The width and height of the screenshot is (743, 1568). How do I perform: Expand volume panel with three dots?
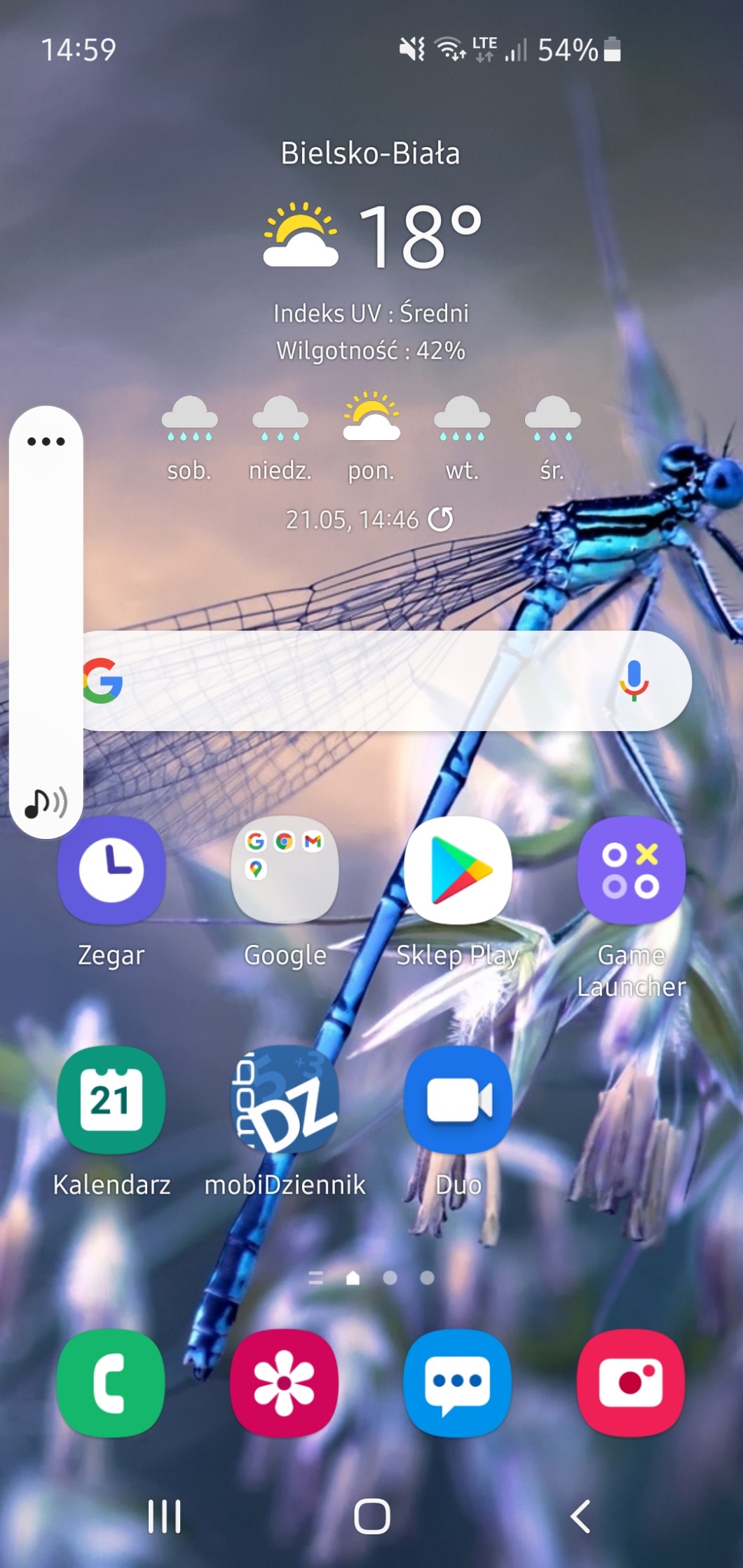tap(46, 441)
